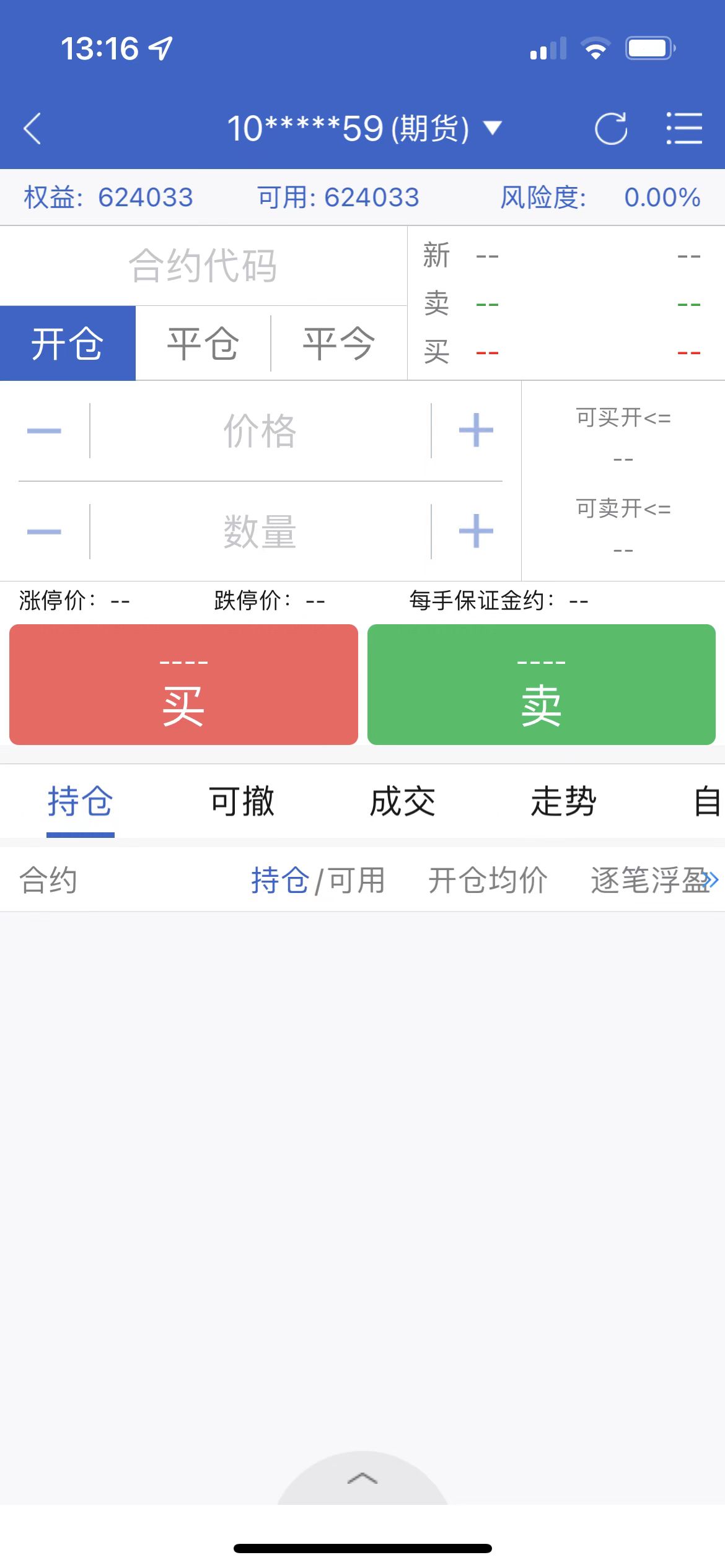Tap the red 买 button
725x1568 pixels.
tap(183, 684)
